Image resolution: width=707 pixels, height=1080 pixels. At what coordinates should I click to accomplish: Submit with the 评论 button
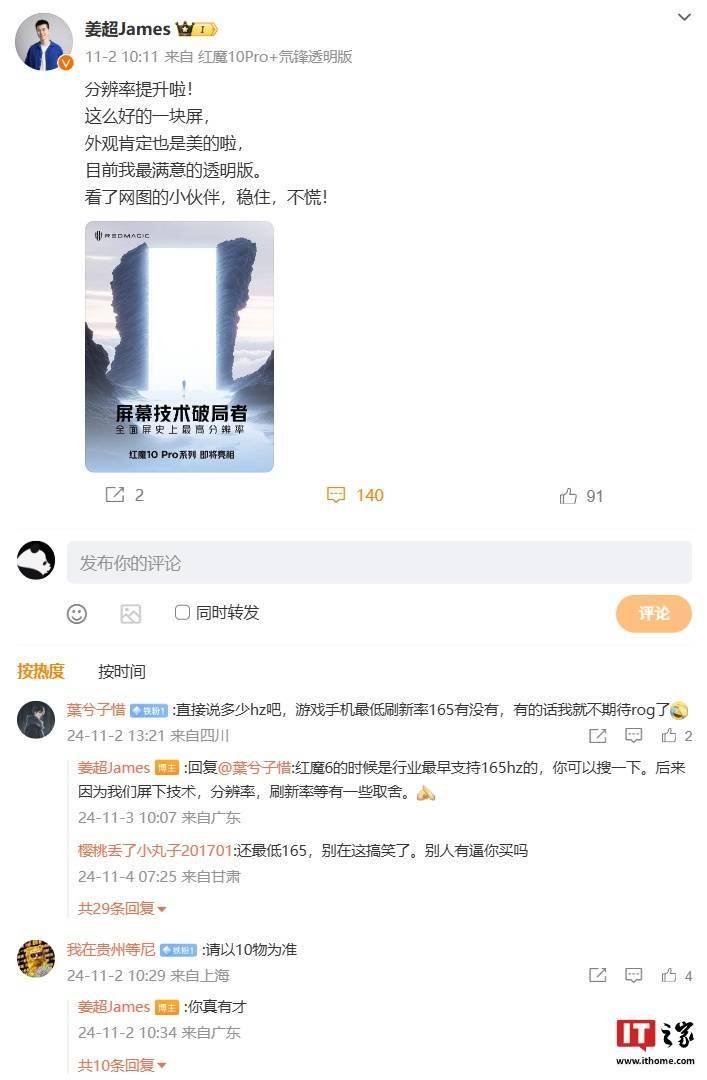[653, 613]
